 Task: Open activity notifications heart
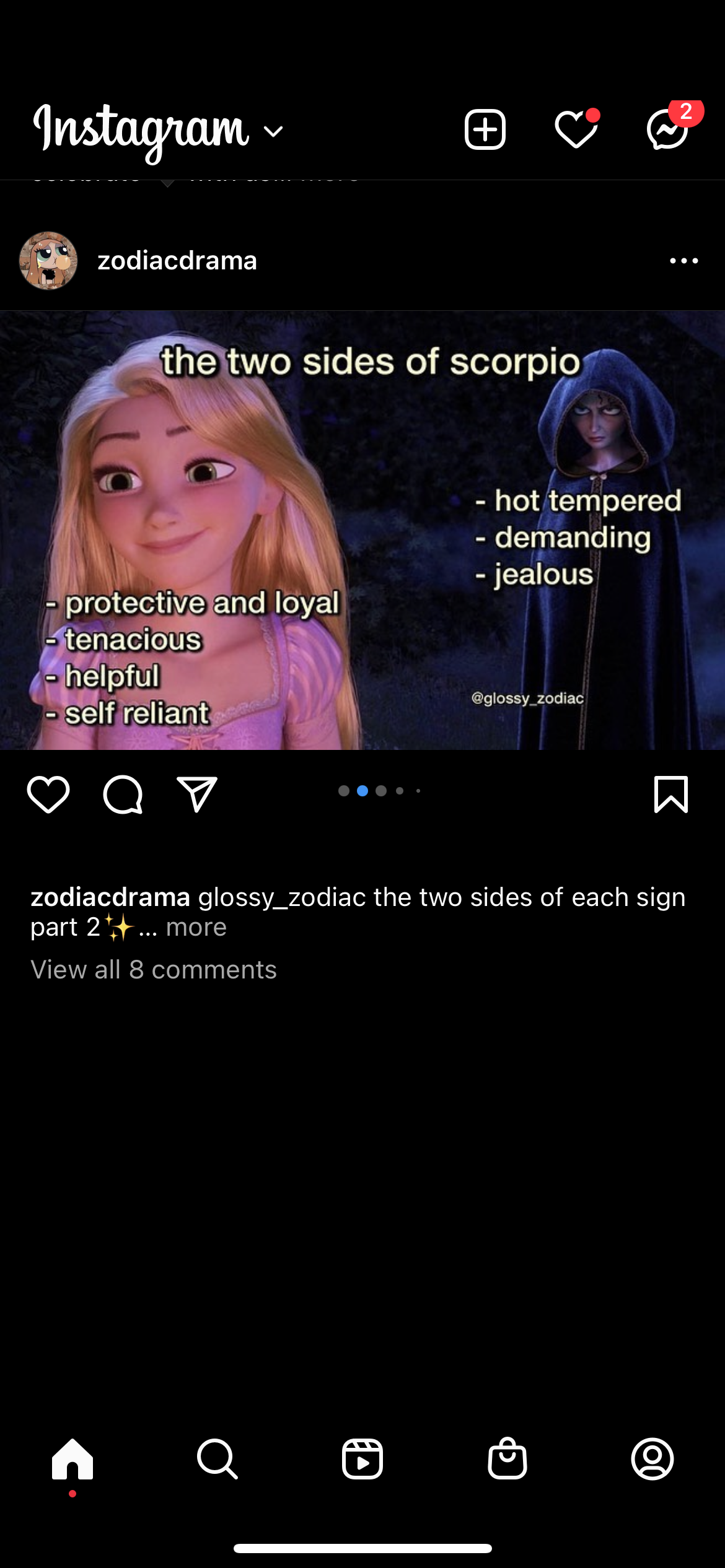[576, 130]
